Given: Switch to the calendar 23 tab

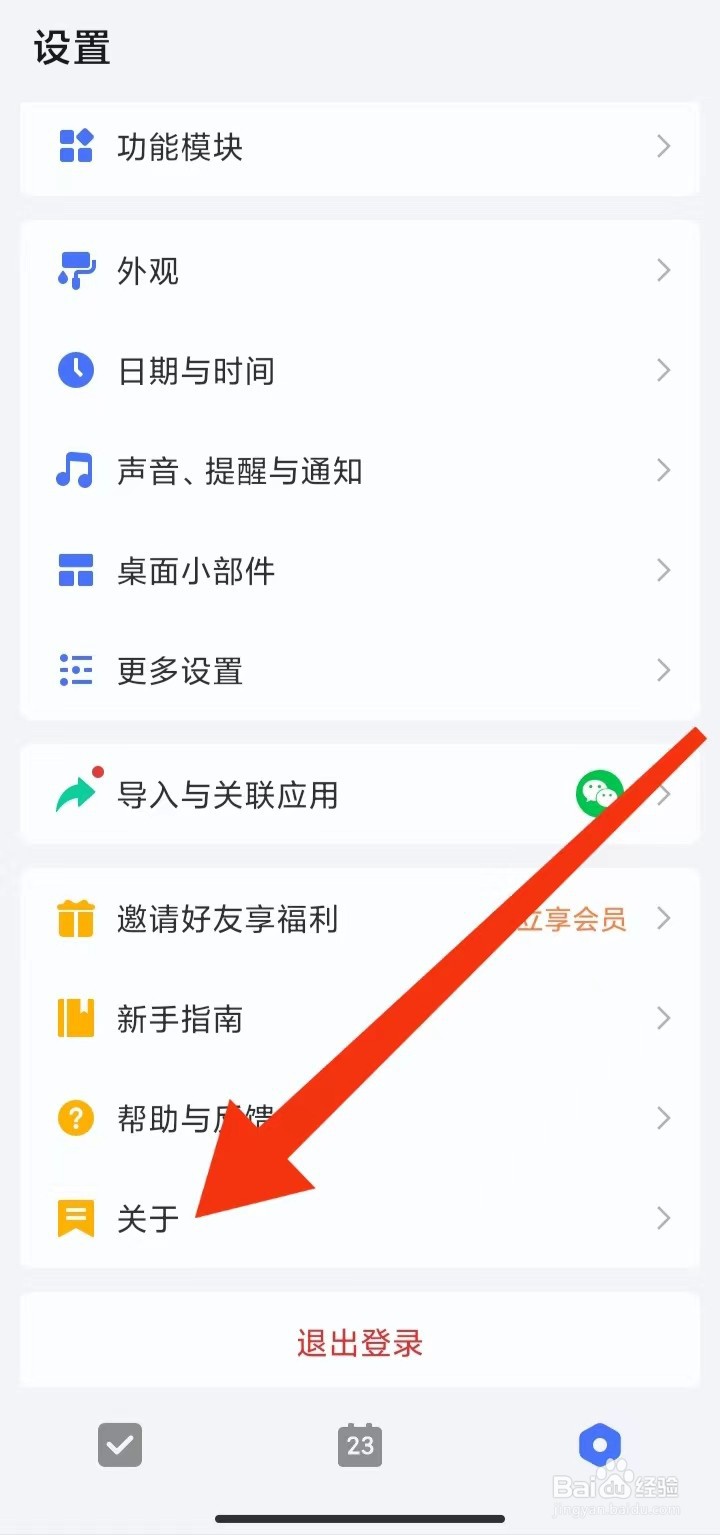Looking at the screenshot, I should pos(360,1445).
